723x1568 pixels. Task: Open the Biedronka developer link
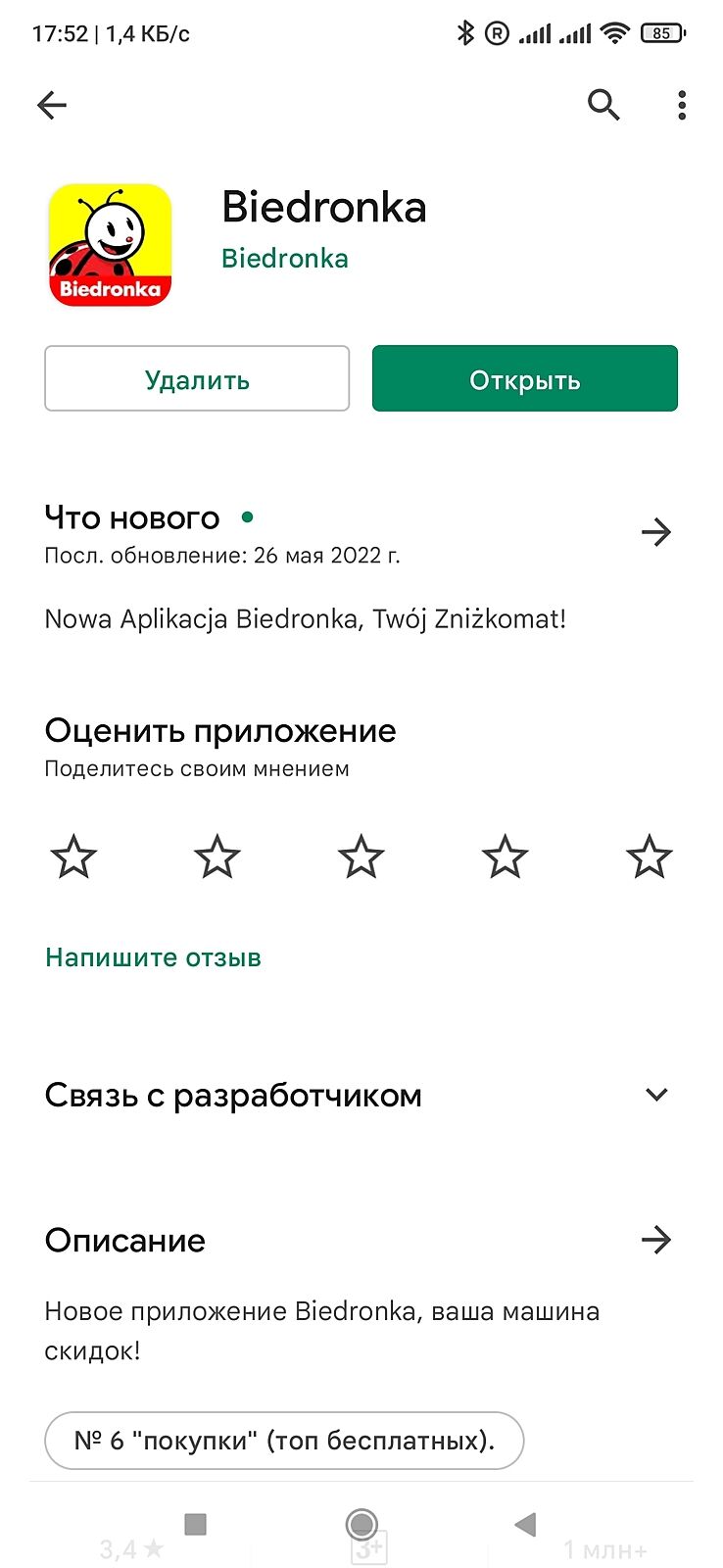pyautogui.click(x=285, y=259)
